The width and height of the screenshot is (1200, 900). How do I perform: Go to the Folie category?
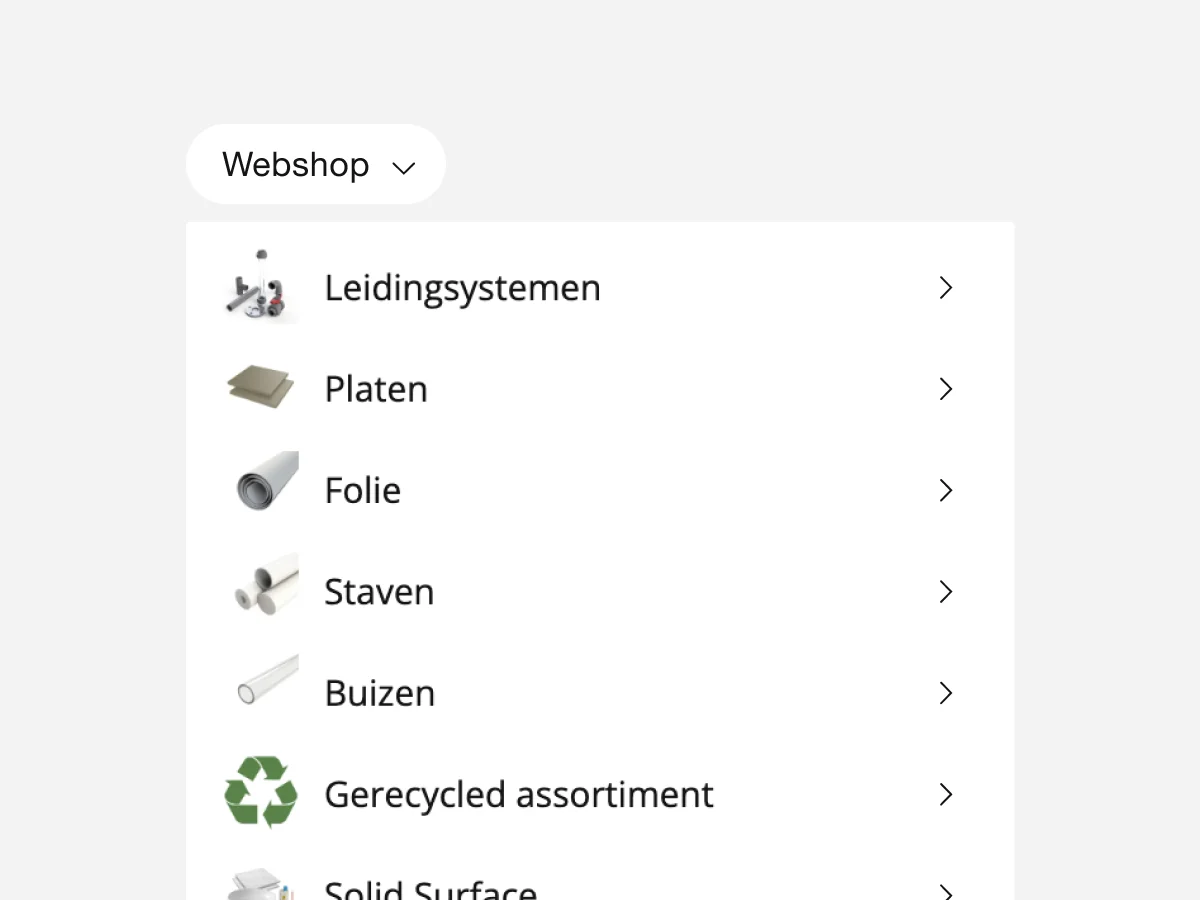click(x=363, y=490)
